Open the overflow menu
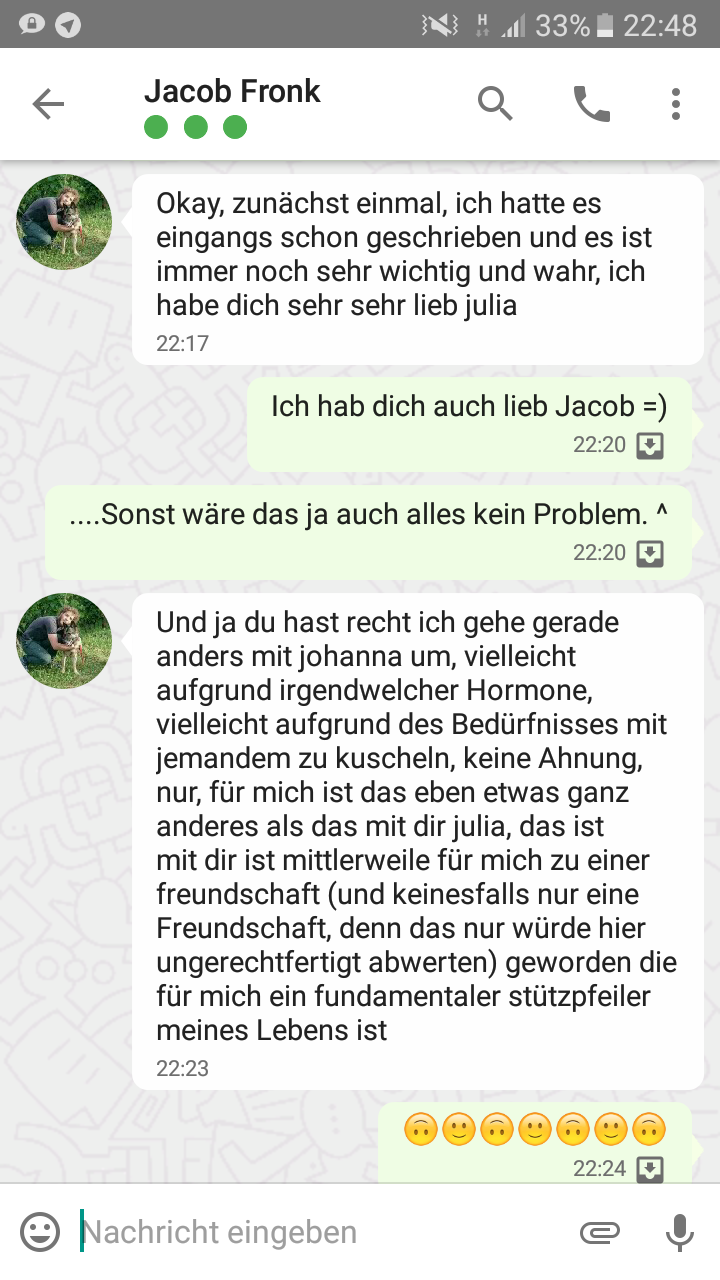 [676, 103]
